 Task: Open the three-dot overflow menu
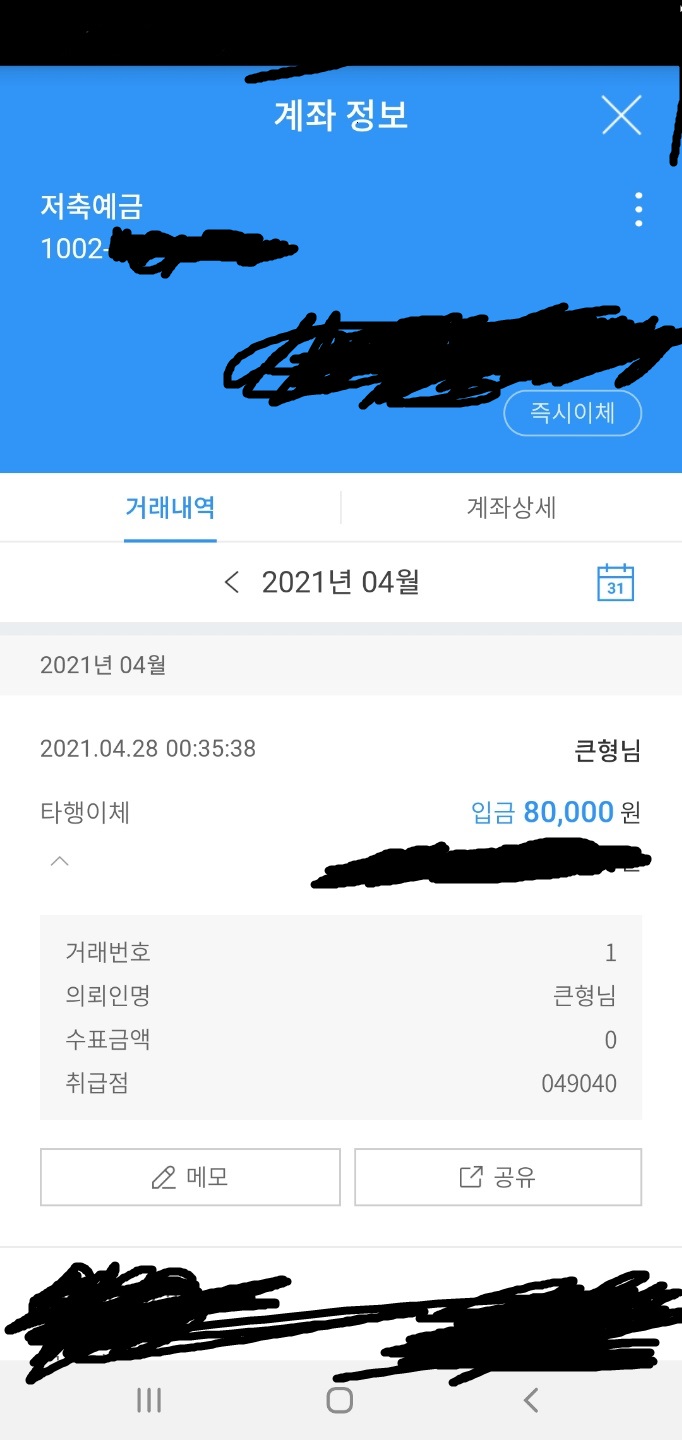[x=638, y=209]
